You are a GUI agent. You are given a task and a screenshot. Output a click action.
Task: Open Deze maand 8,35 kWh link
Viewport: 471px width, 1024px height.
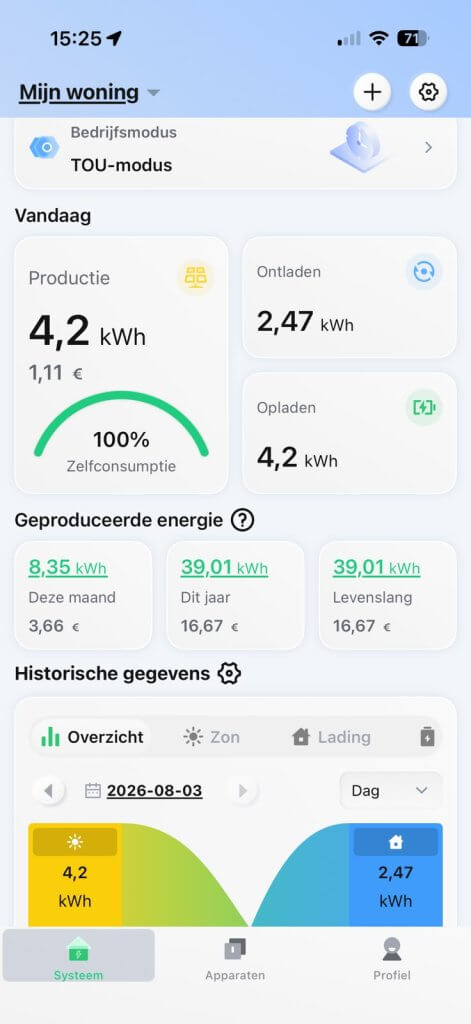(68, 568)
